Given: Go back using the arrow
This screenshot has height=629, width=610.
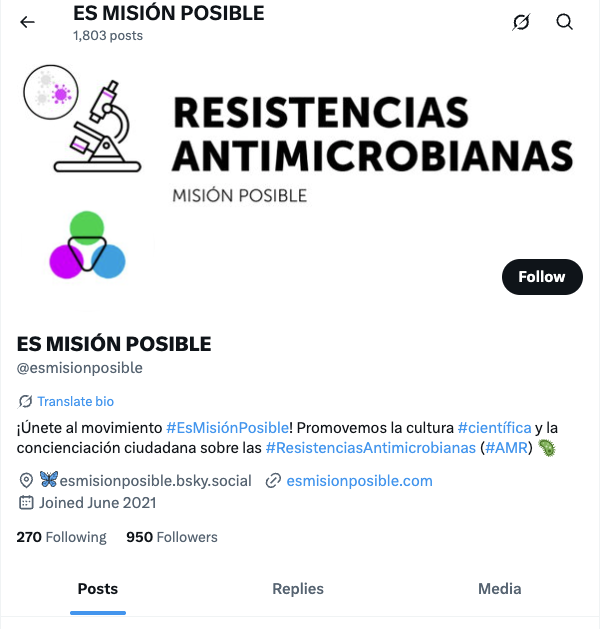Looking at the screenshot, I should 27,22.
